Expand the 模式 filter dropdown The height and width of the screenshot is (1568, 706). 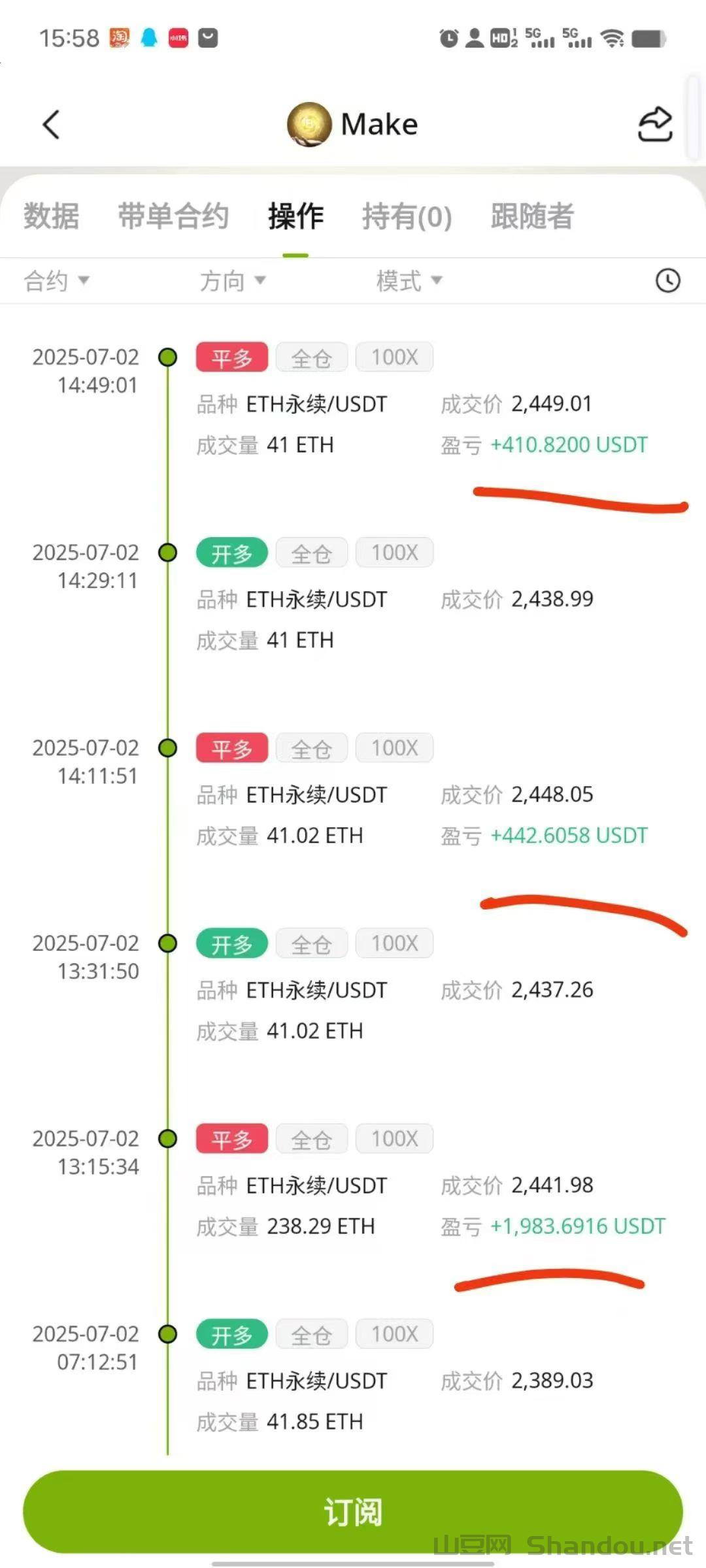409,281
